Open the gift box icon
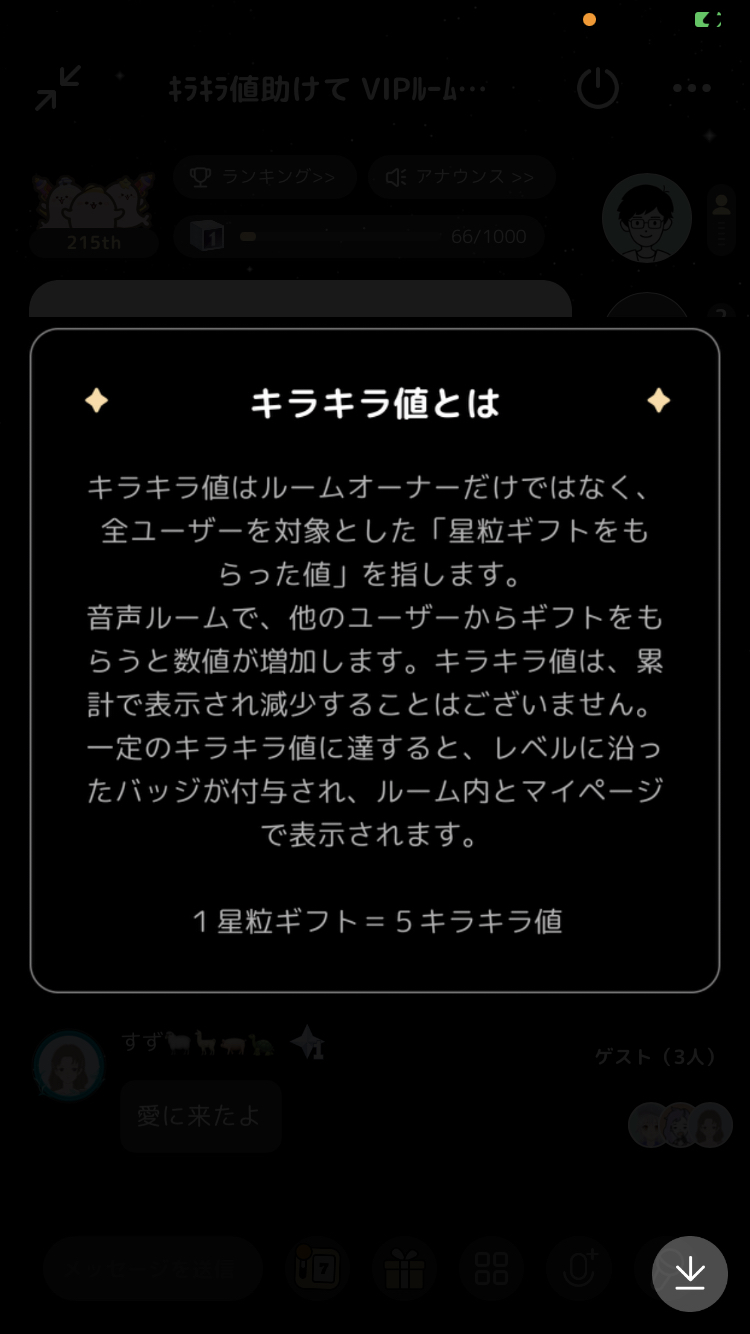This screenshot has height=1334, width=750. click(404, 1269)
